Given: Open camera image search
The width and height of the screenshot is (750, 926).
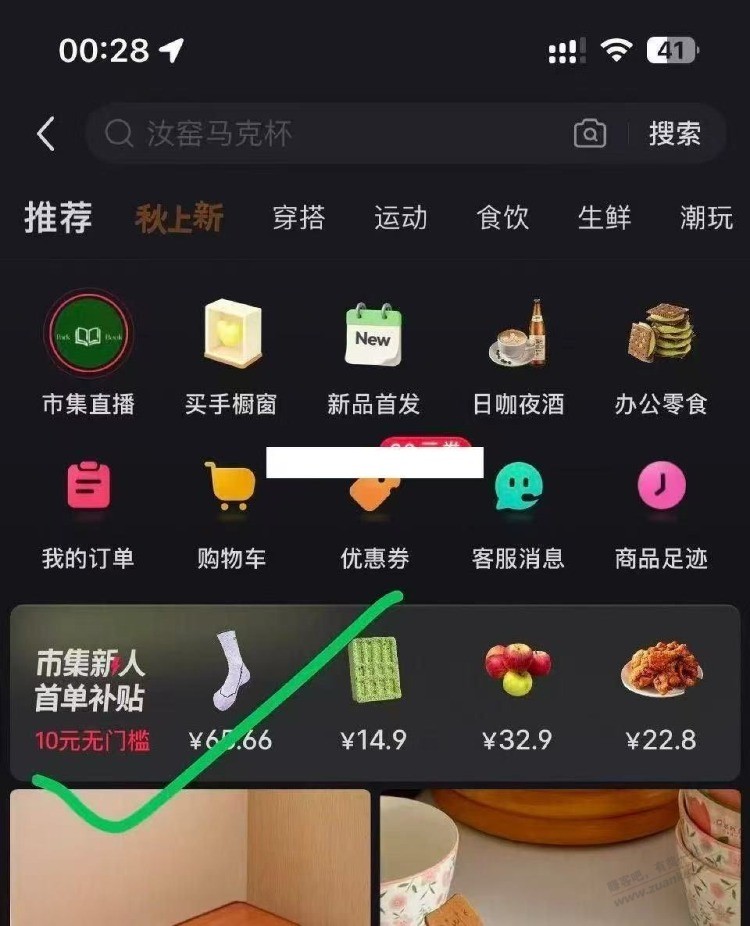Looking at the screenshot, I should click(590, 134).
